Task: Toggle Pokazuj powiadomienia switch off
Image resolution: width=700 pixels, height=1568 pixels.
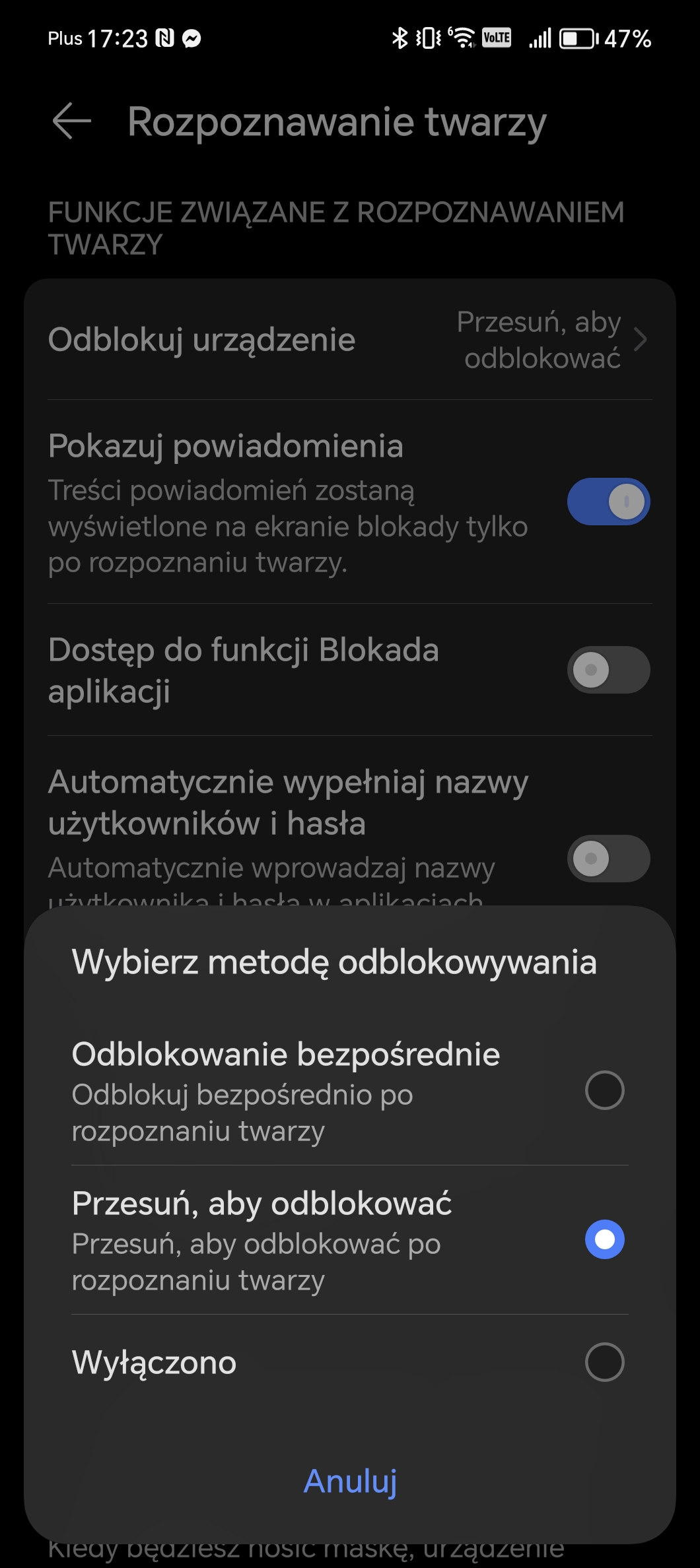Action: coord(609,502)
